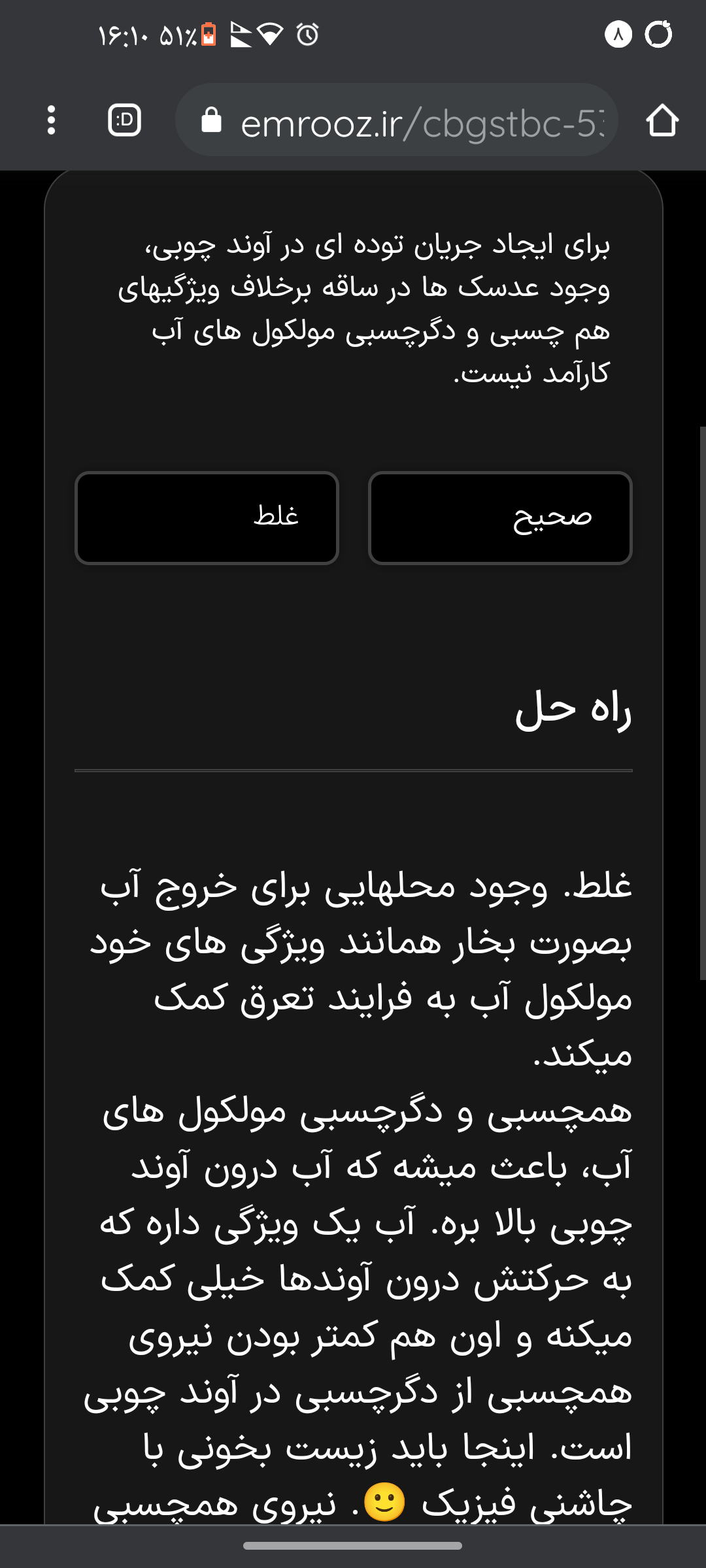Tap the emrooz.ir address bar

click(418, 122)
